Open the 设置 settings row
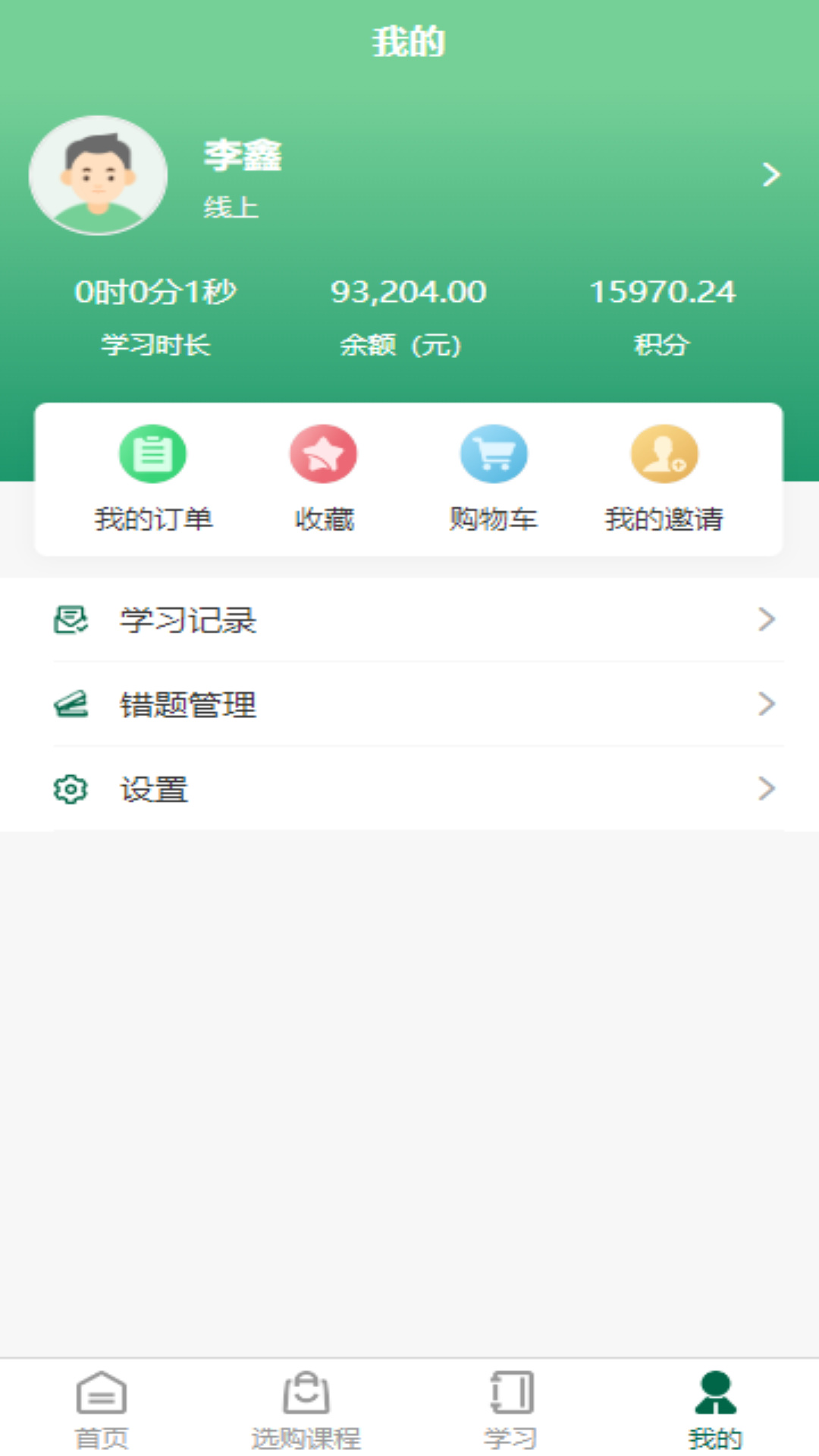819x1456 pixels. click(x=409, y=789)
